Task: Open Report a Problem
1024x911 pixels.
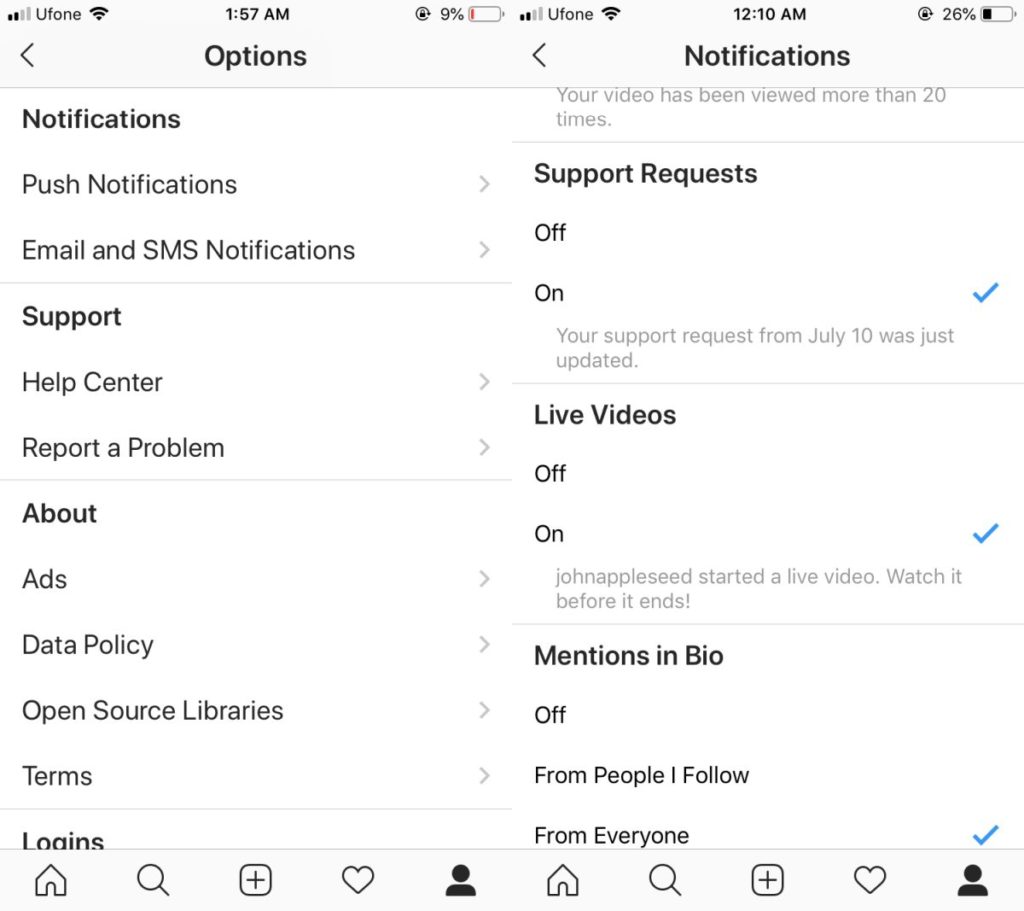Action: [x=255, y=448]
